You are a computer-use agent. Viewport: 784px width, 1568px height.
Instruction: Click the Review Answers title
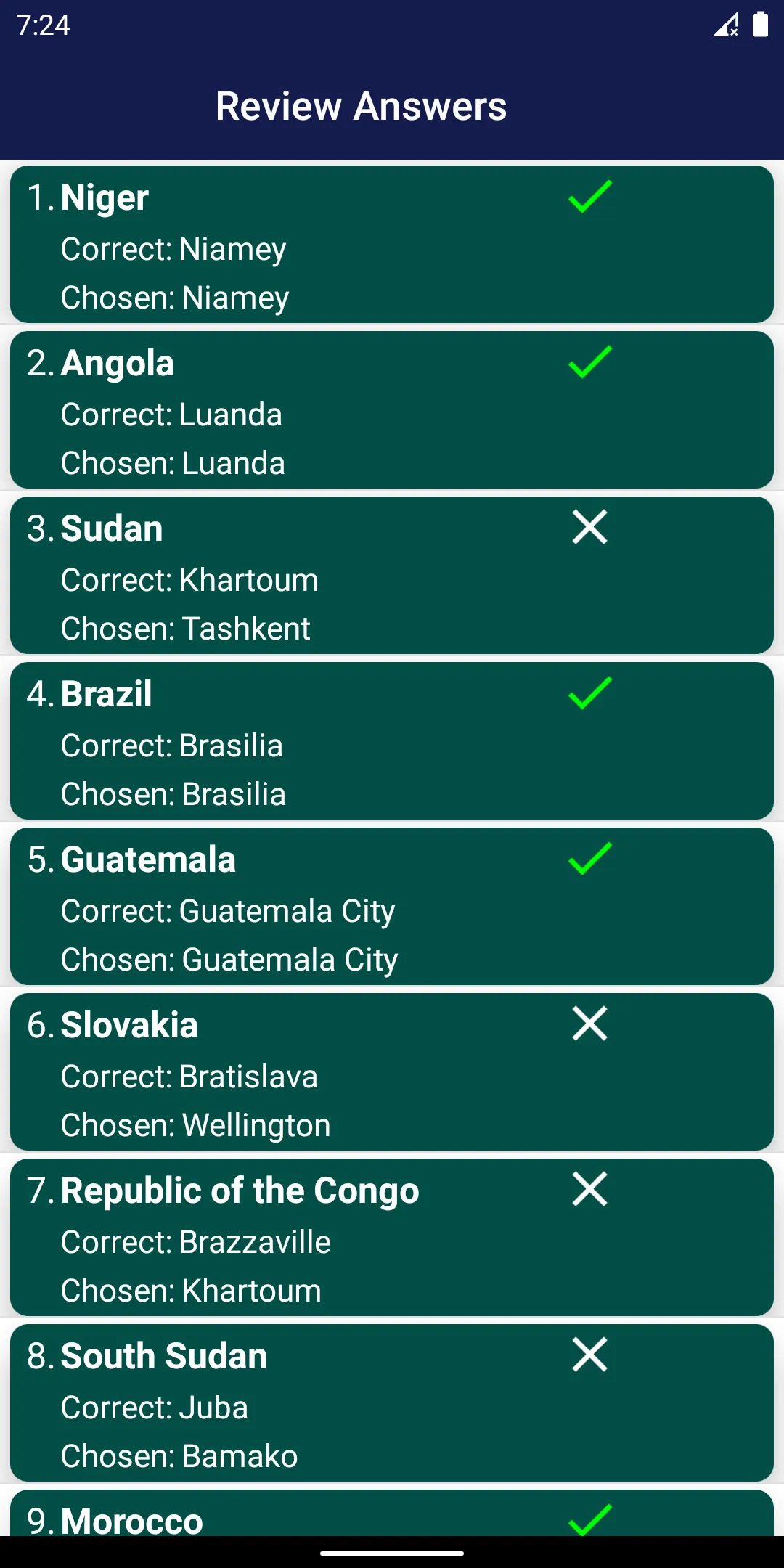[x=362, y=106]
